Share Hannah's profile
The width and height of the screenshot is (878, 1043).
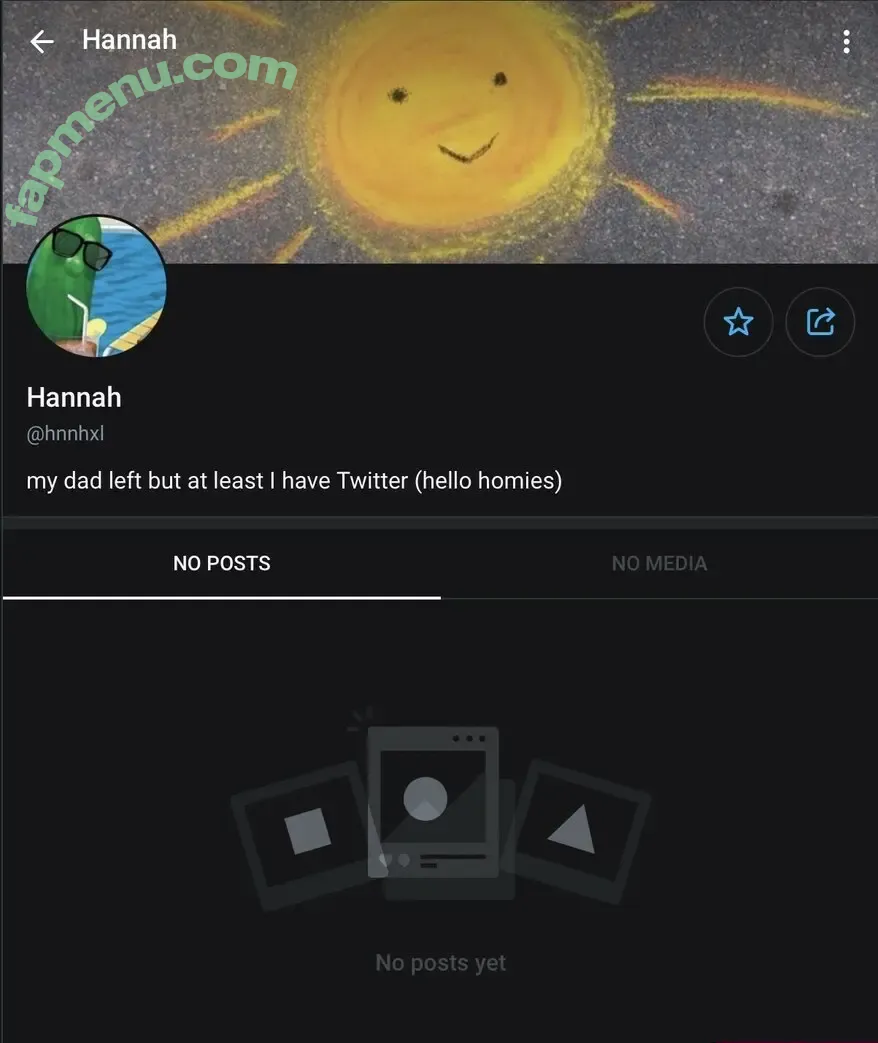(x=820, y=322)
